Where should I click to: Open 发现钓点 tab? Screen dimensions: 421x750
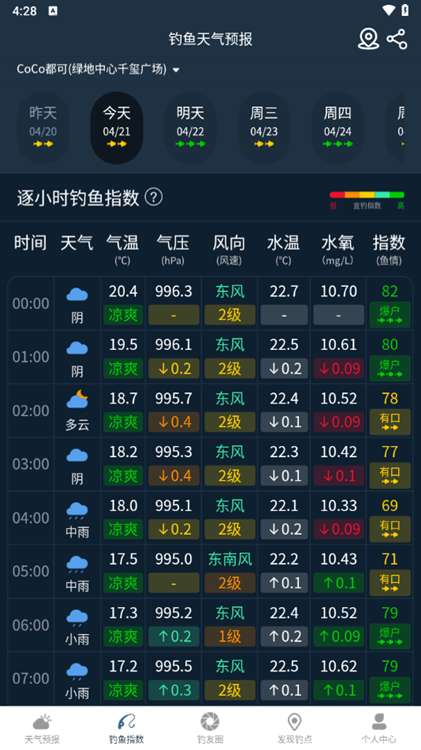pos(295,728)
